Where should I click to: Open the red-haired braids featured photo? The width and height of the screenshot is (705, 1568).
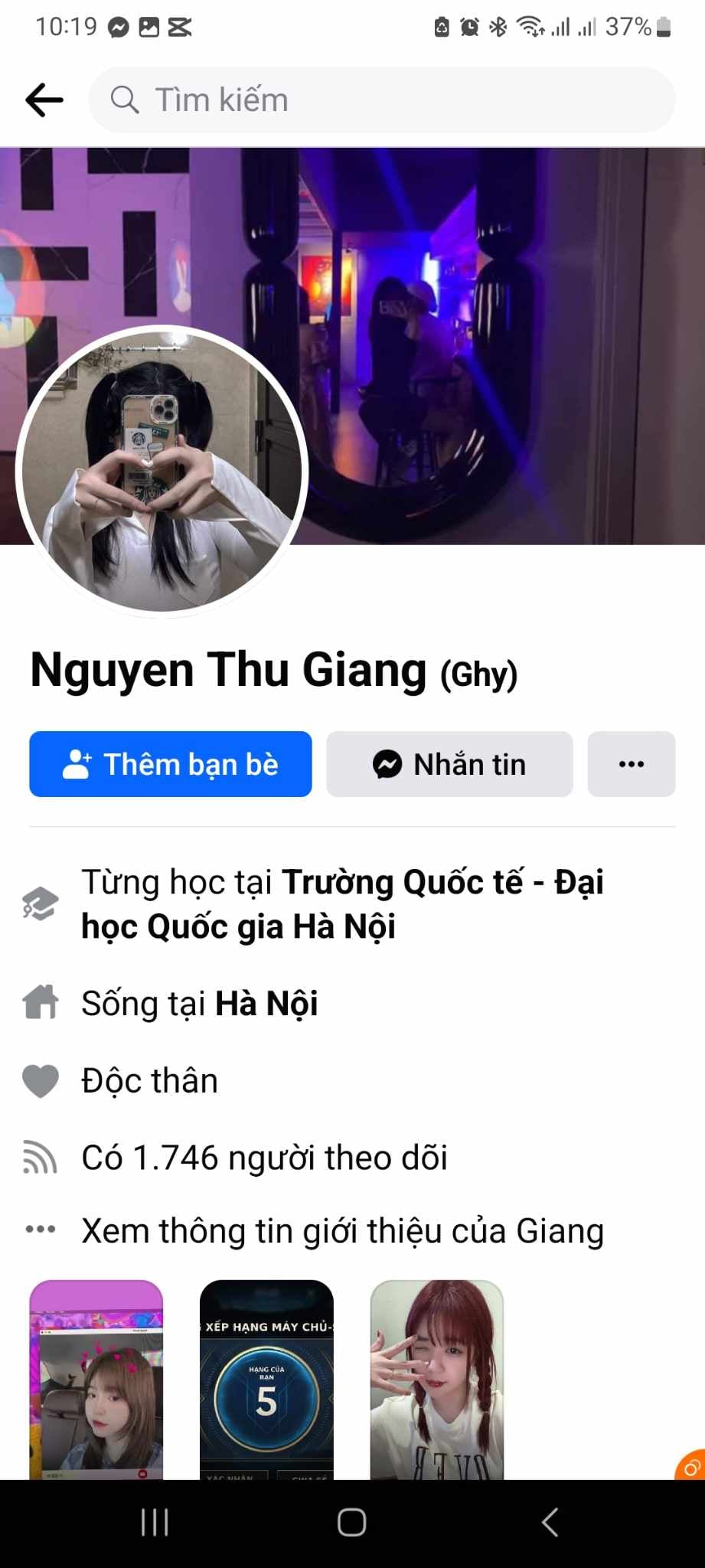point(436,1380)
